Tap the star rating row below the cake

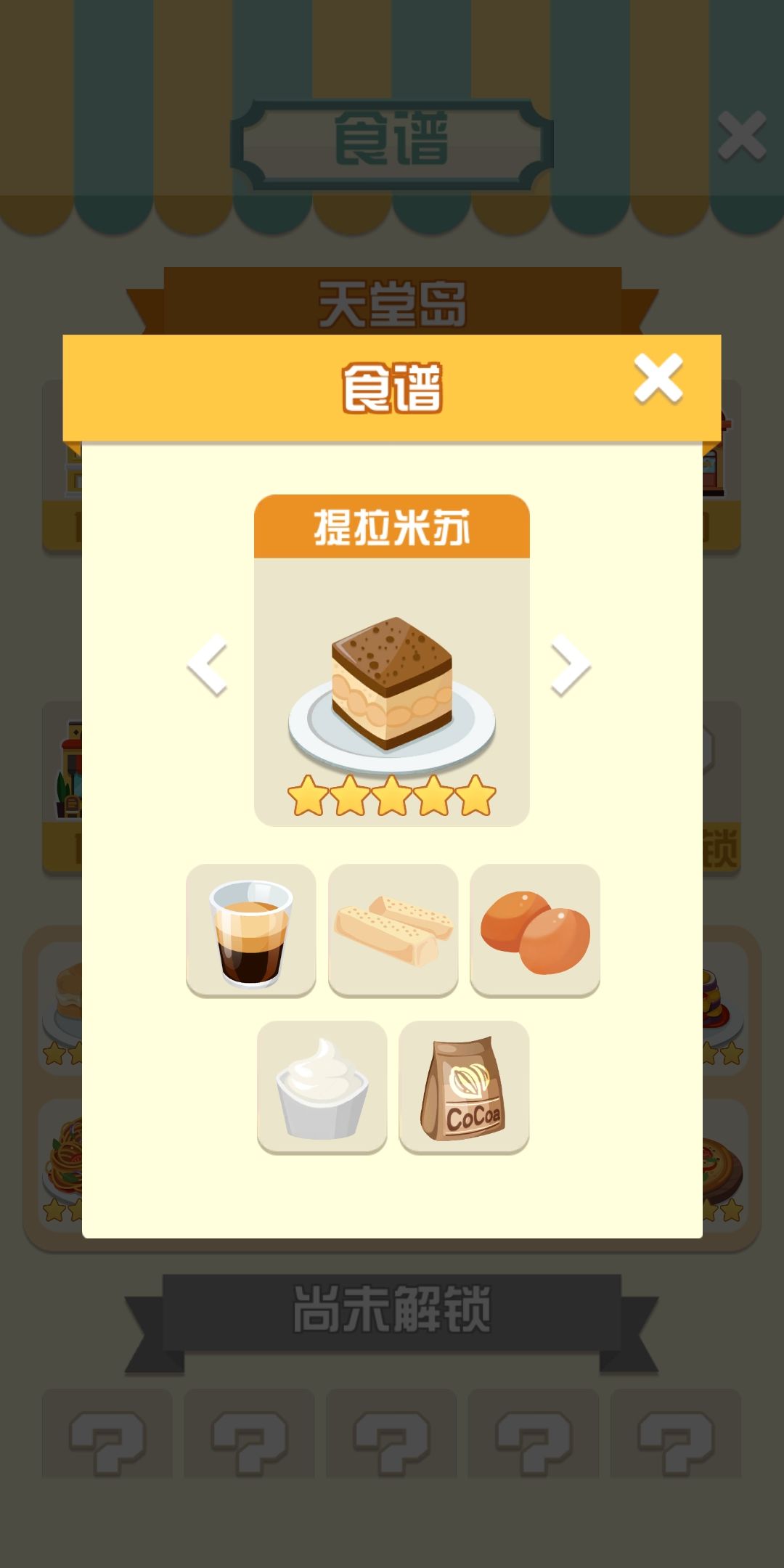pyautogui.click(x=392, y=796)
